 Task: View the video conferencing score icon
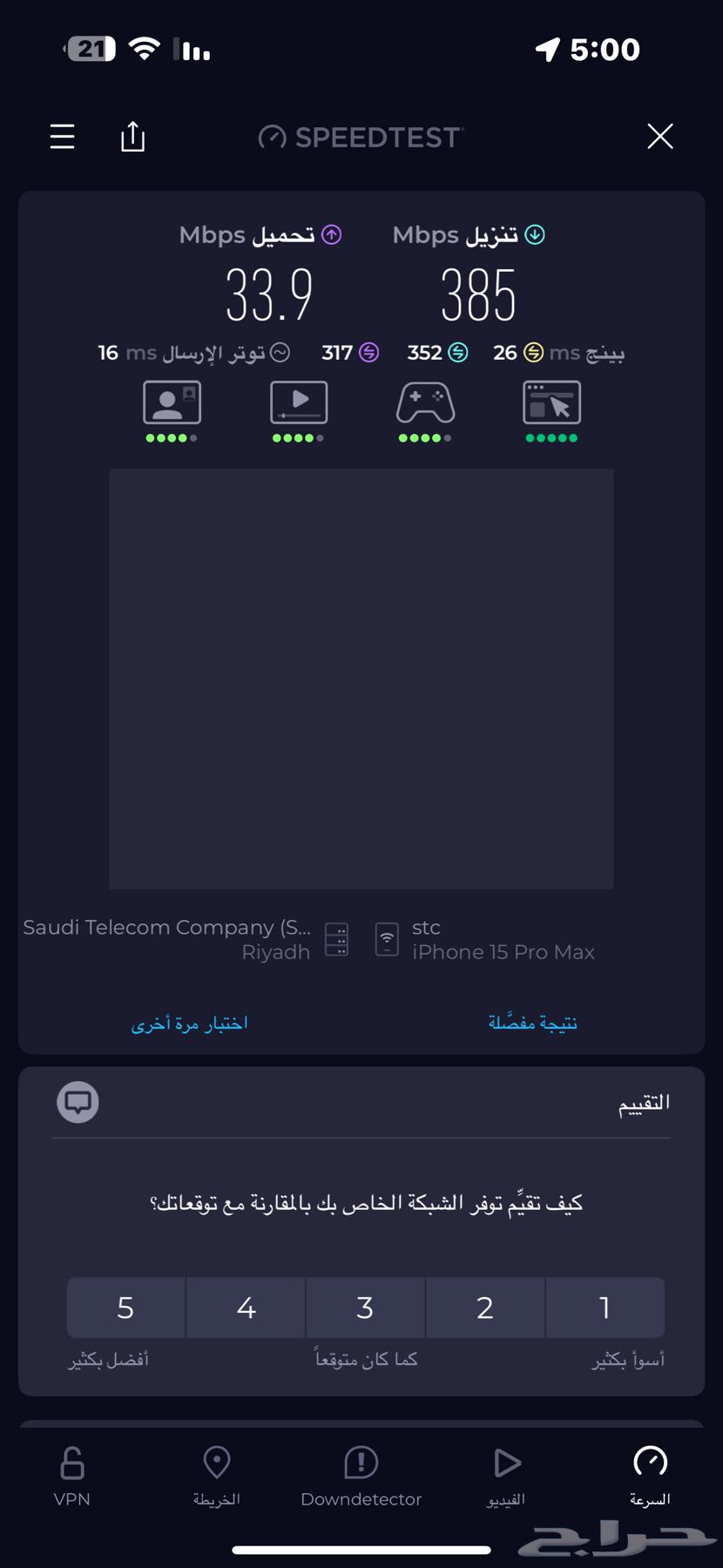click(172, 403)
